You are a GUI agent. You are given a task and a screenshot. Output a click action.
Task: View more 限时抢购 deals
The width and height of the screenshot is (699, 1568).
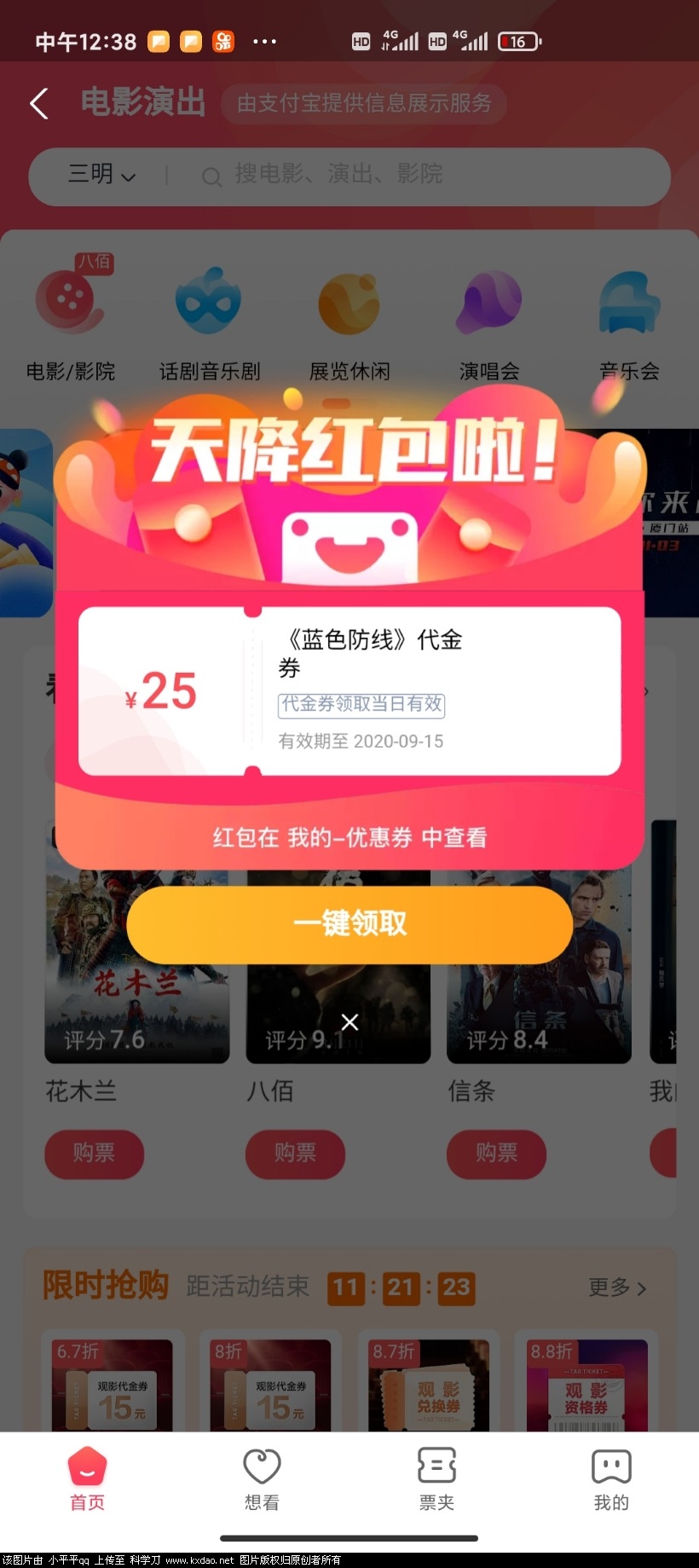[x=617, y=1287]
